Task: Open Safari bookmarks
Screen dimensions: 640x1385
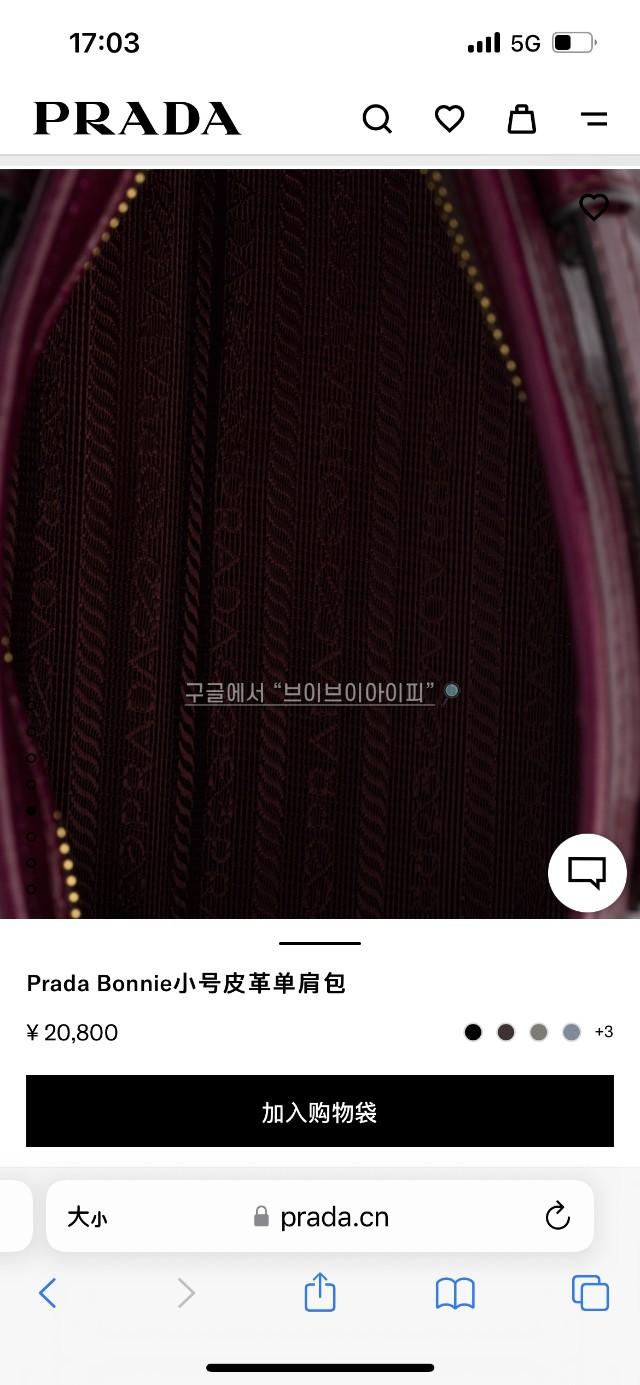Action: pos(455,1294)
